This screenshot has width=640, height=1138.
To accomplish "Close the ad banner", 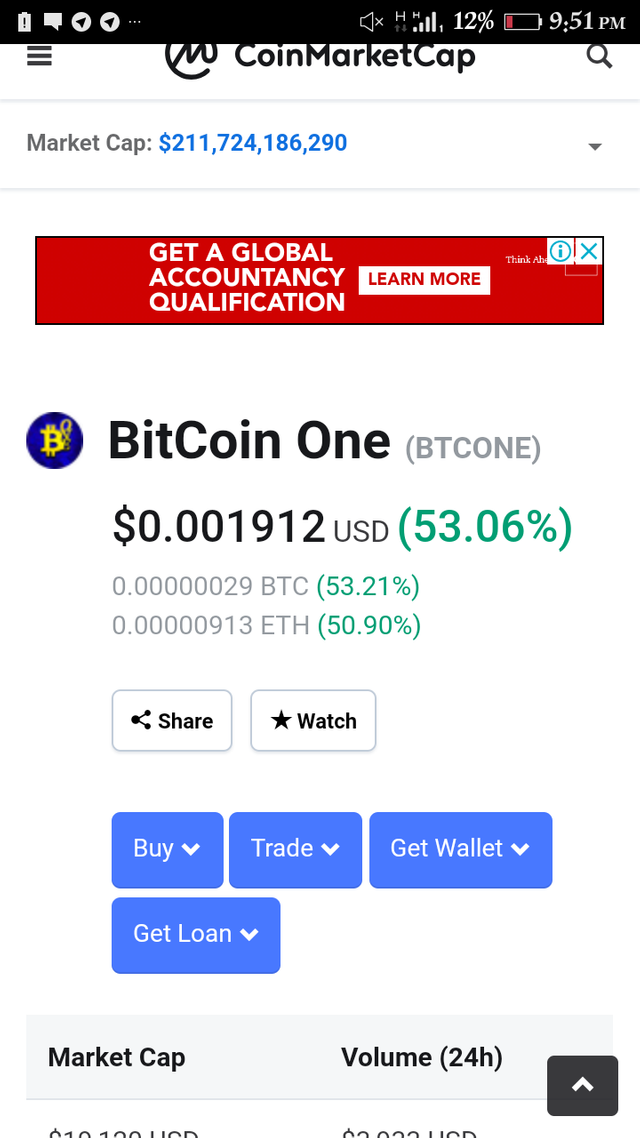I will click(x=590, y=250).
